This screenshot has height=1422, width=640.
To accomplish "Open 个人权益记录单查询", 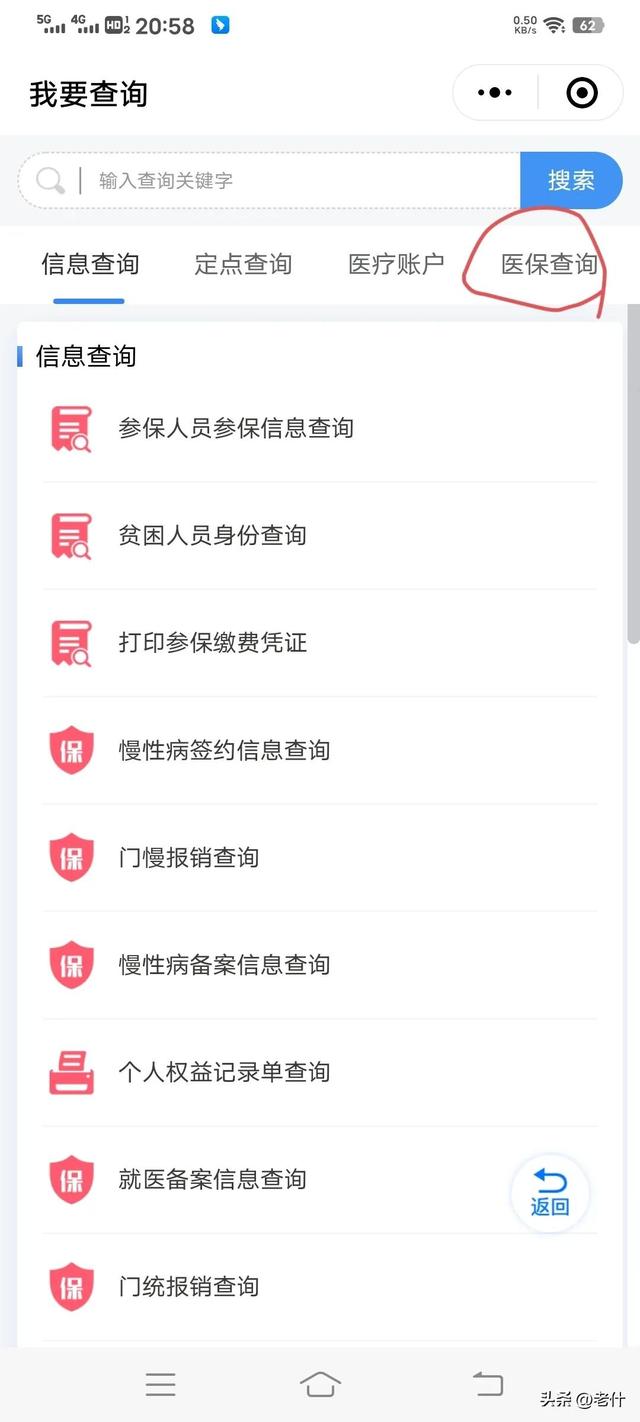I will coord(224,1072).
